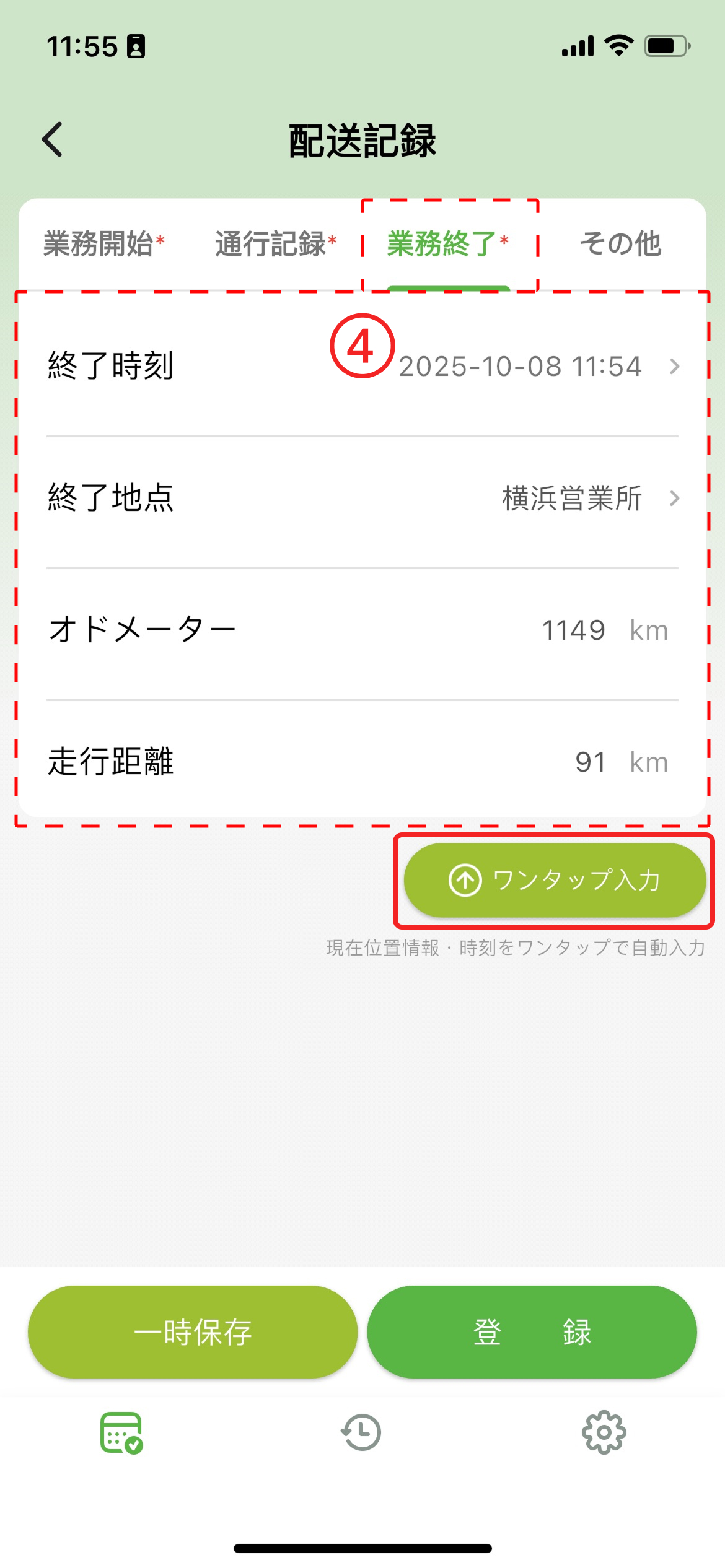
Task: Open the history clock tab
Action: point(361,1432)
